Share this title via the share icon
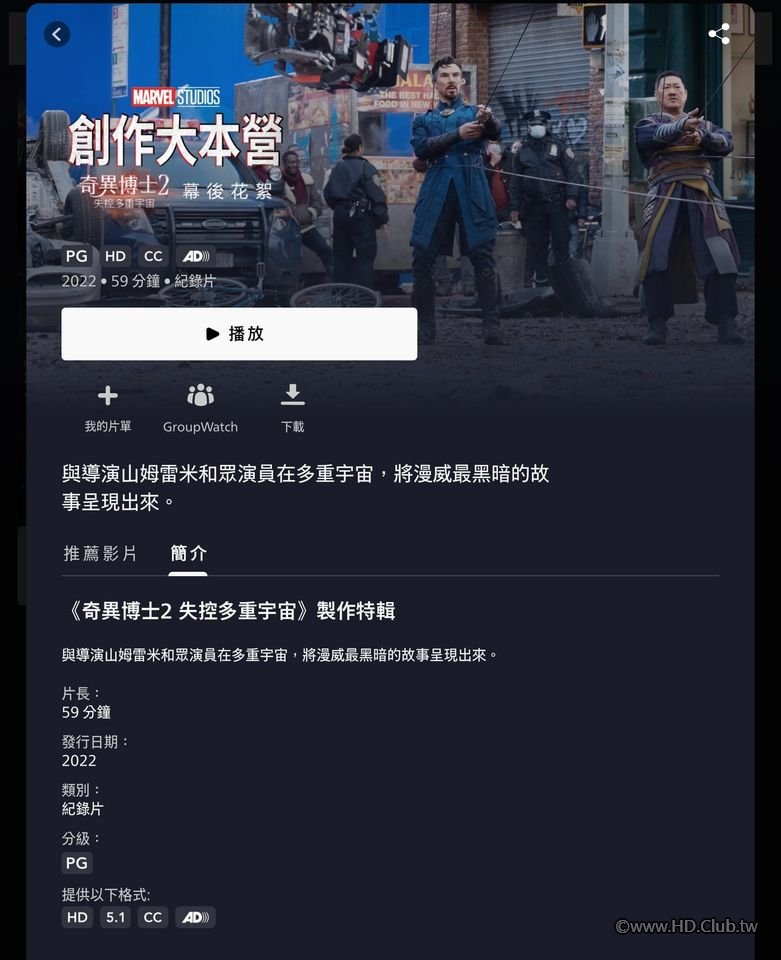The image size is (781, 960). (x=718, y=34)
